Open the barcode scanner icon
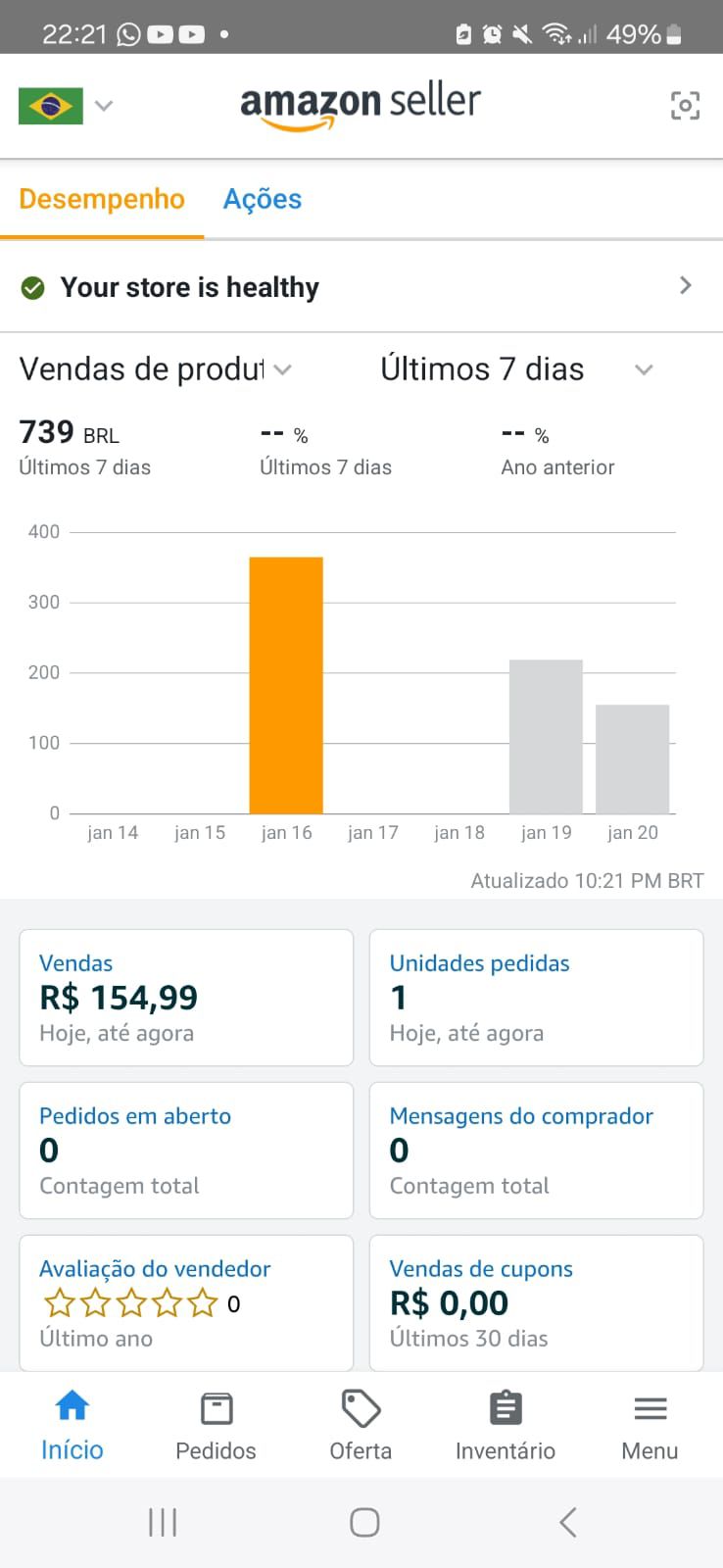The height and width of the screenshot is (1568, 723). tap(685, 106)
